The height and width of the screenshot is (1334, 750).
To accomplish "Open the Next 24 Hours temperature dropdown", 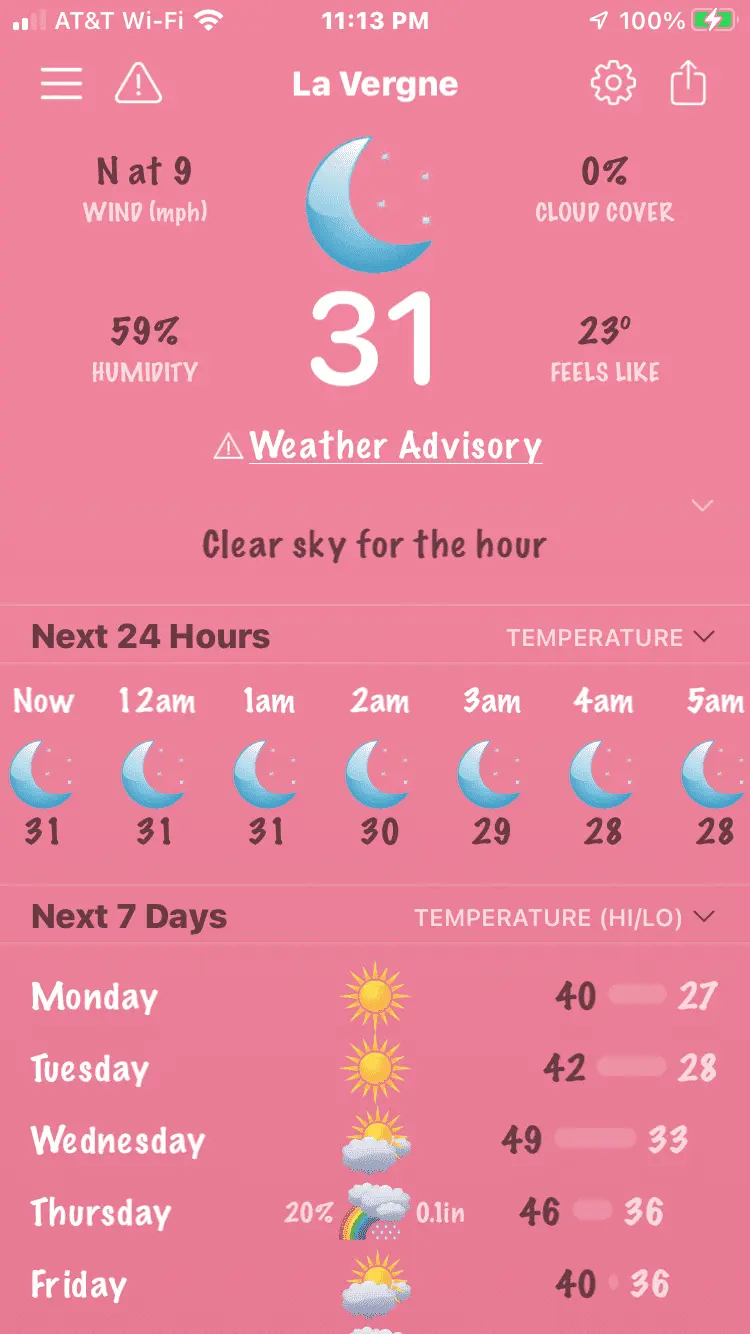I will pyautogui.click(x=610, y=638).
